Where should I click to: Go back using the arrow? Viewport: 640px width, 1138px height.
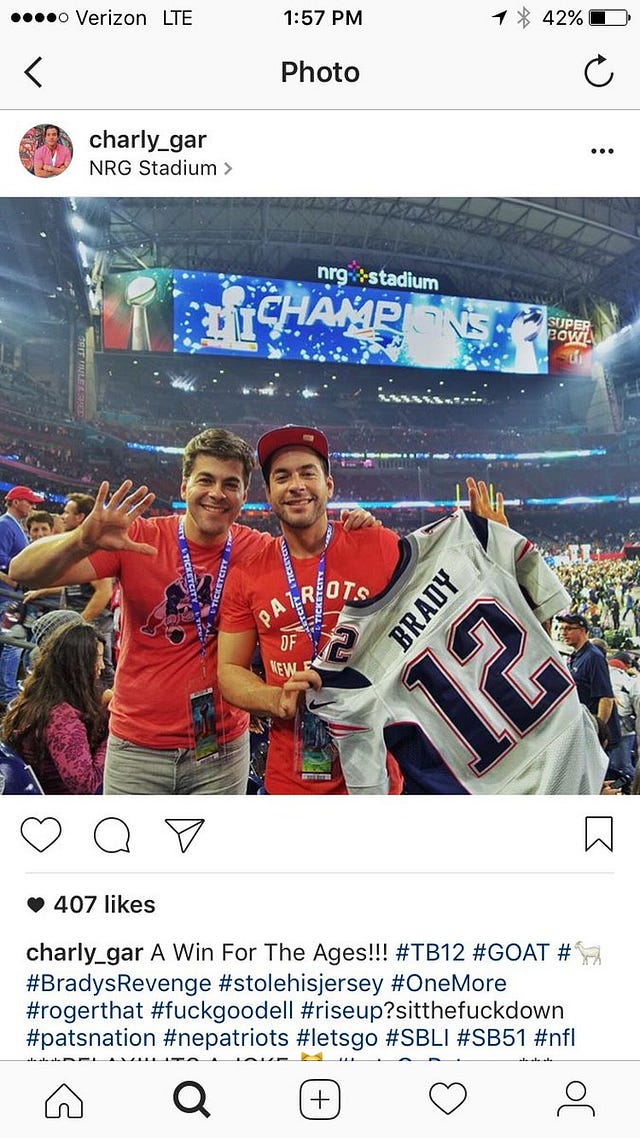pos(34,72)
